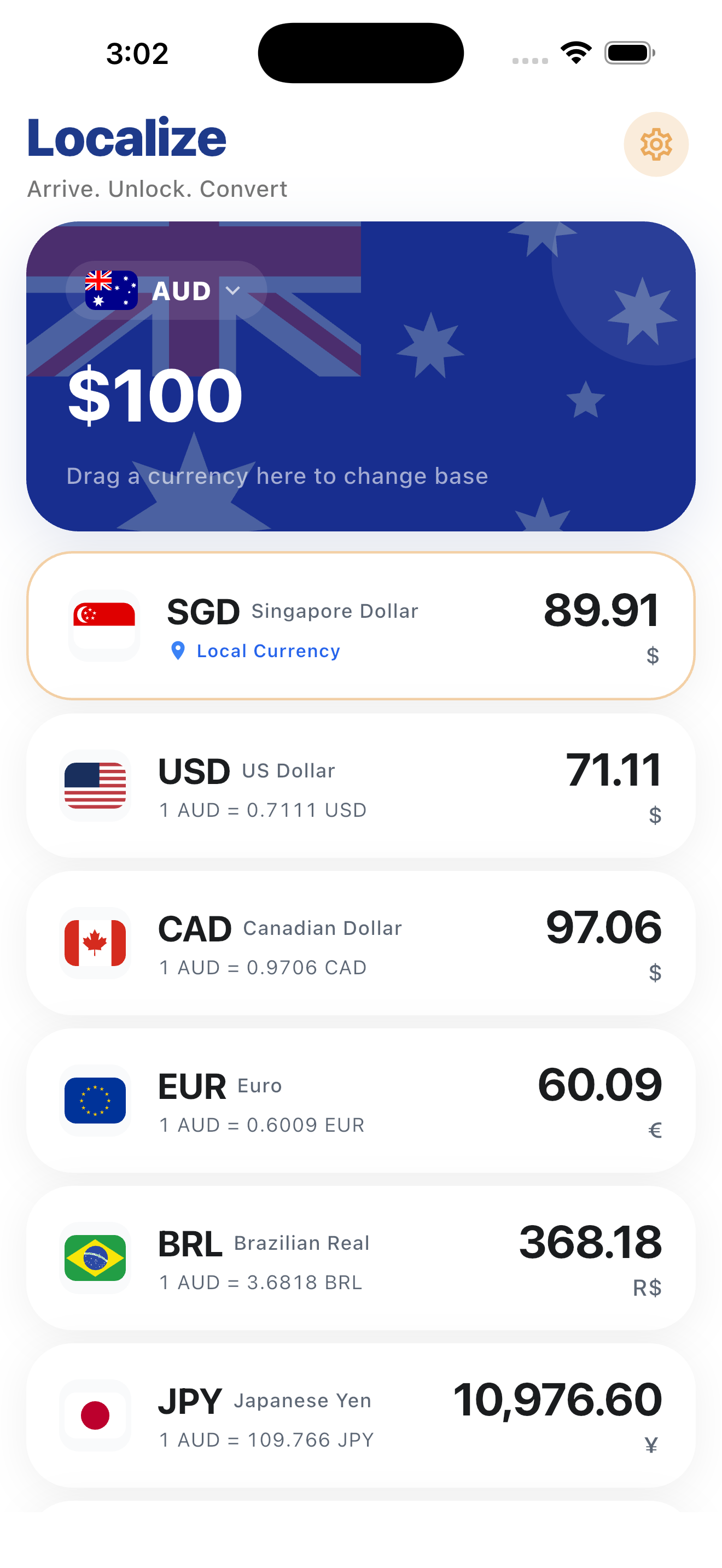Viewport: 722px width, 1568px height.
Task: Tap the drag a currency hint text
Action: [277, 477]
